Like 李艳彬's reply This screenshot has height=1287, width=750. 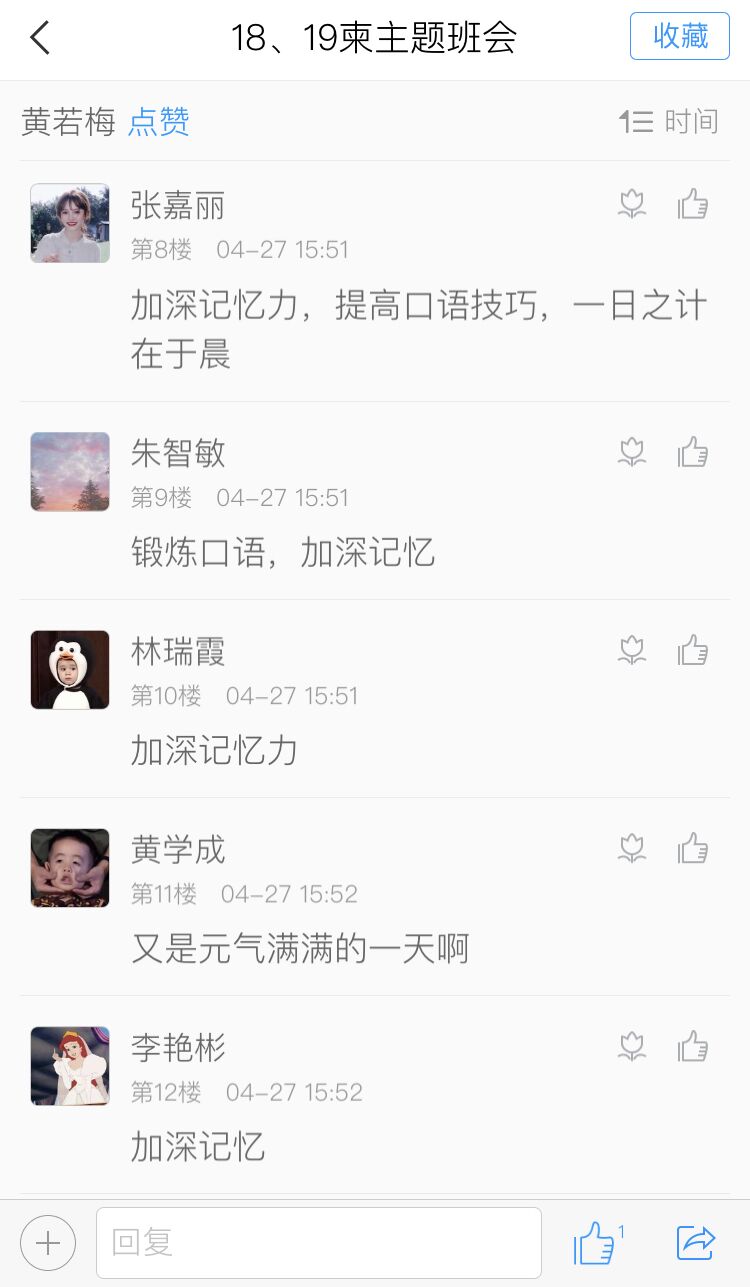tap(693, 1046)
